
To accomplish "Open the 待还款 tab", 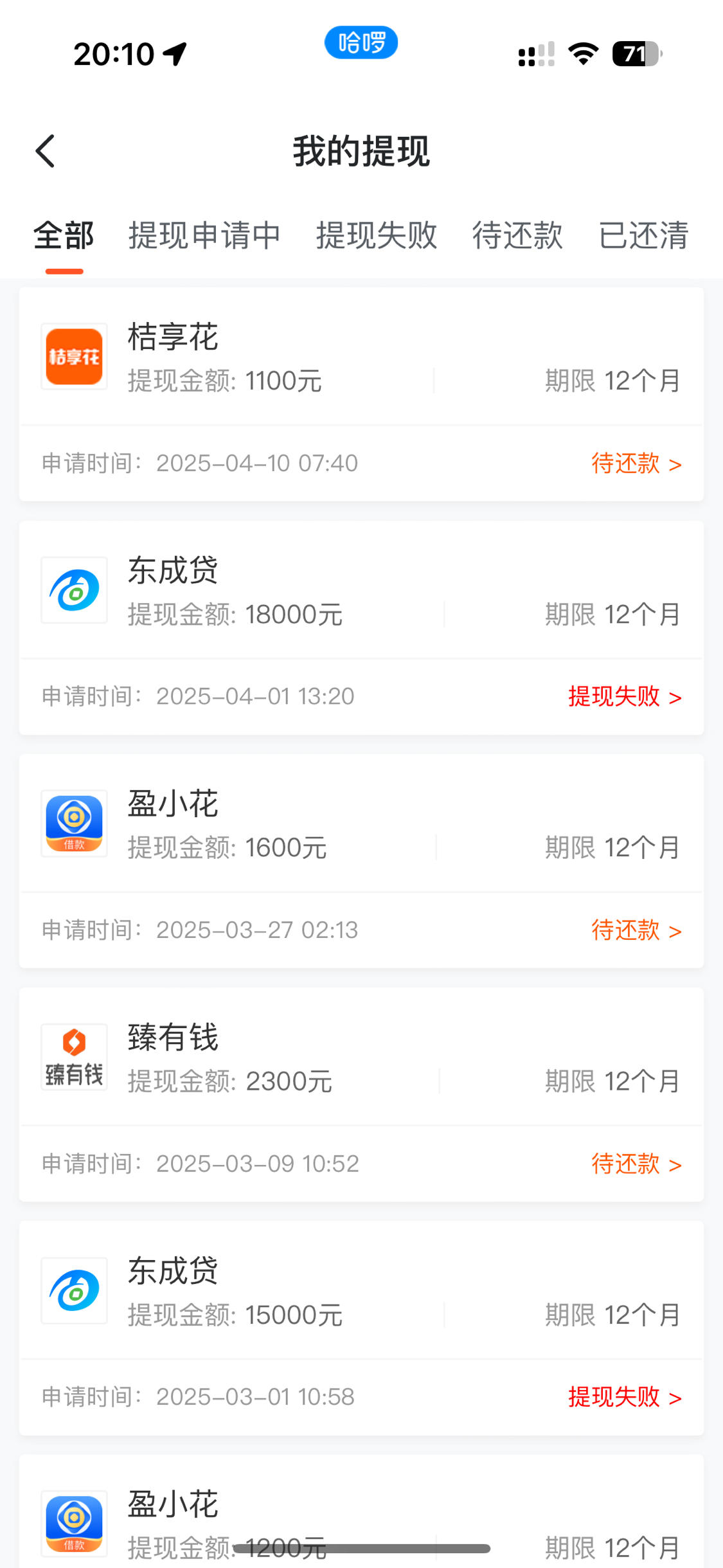I will click(x=518, y=235).
